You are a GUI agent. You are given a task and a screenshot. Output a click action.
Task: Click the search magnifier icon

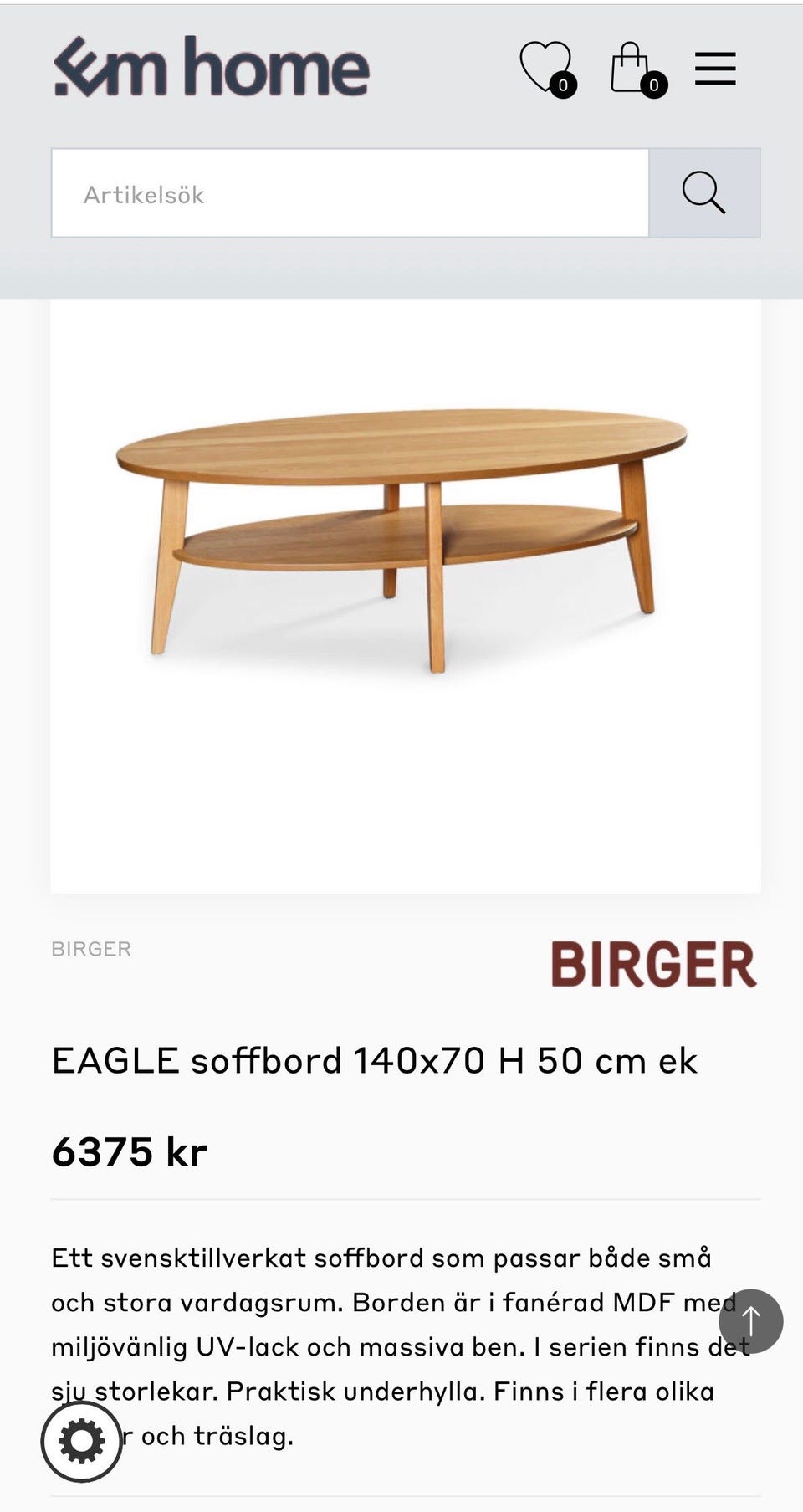point(705,193)
